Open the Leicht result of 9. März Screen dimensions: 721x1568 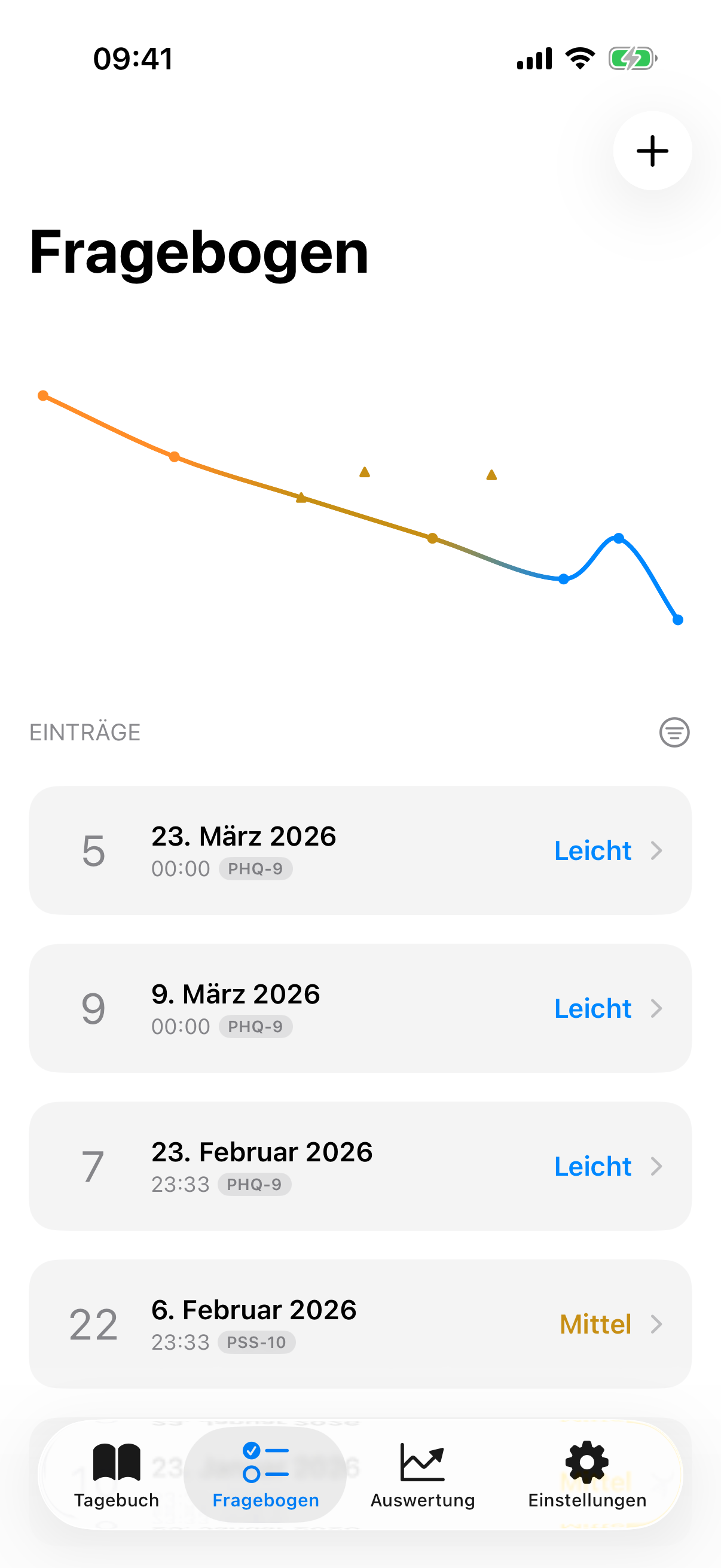(592, 1008)
